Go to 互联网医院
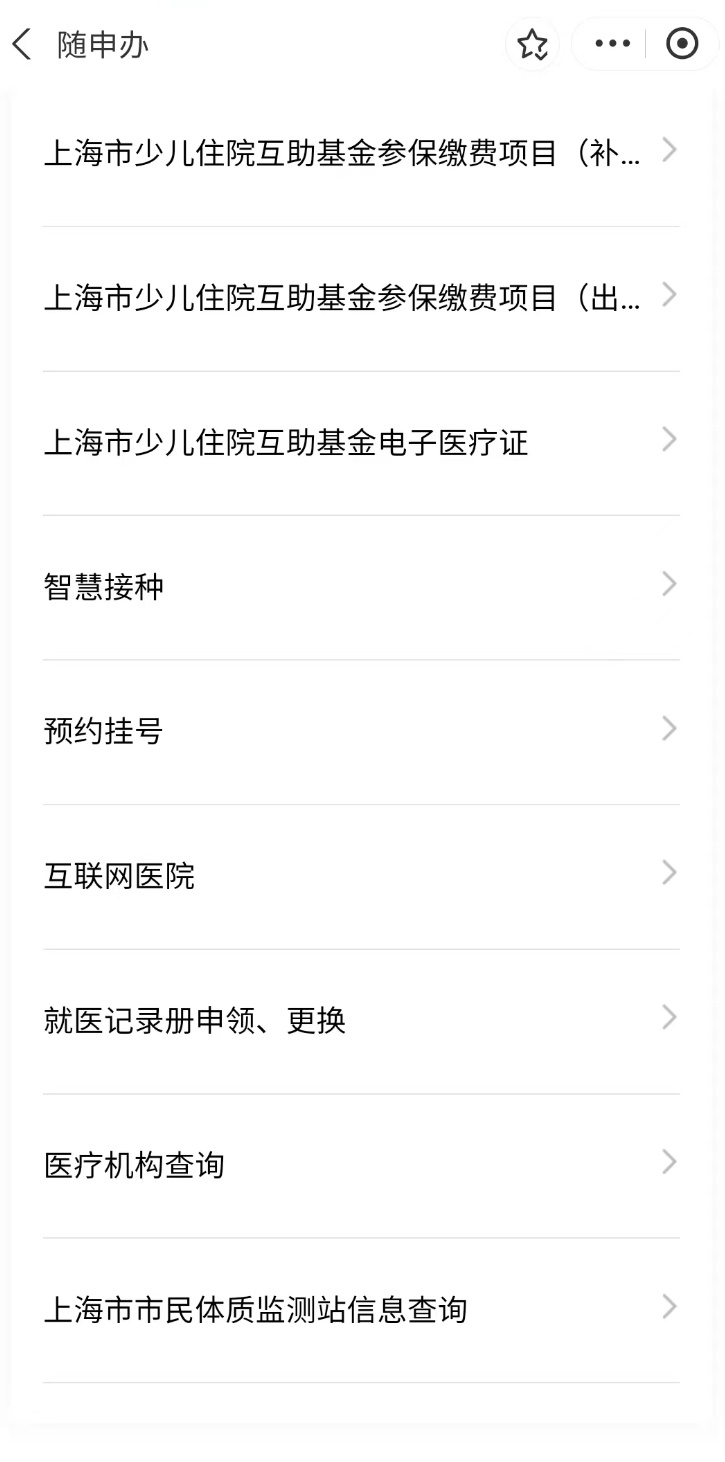This screenshot has height=1462, width=725. [360, 876]
